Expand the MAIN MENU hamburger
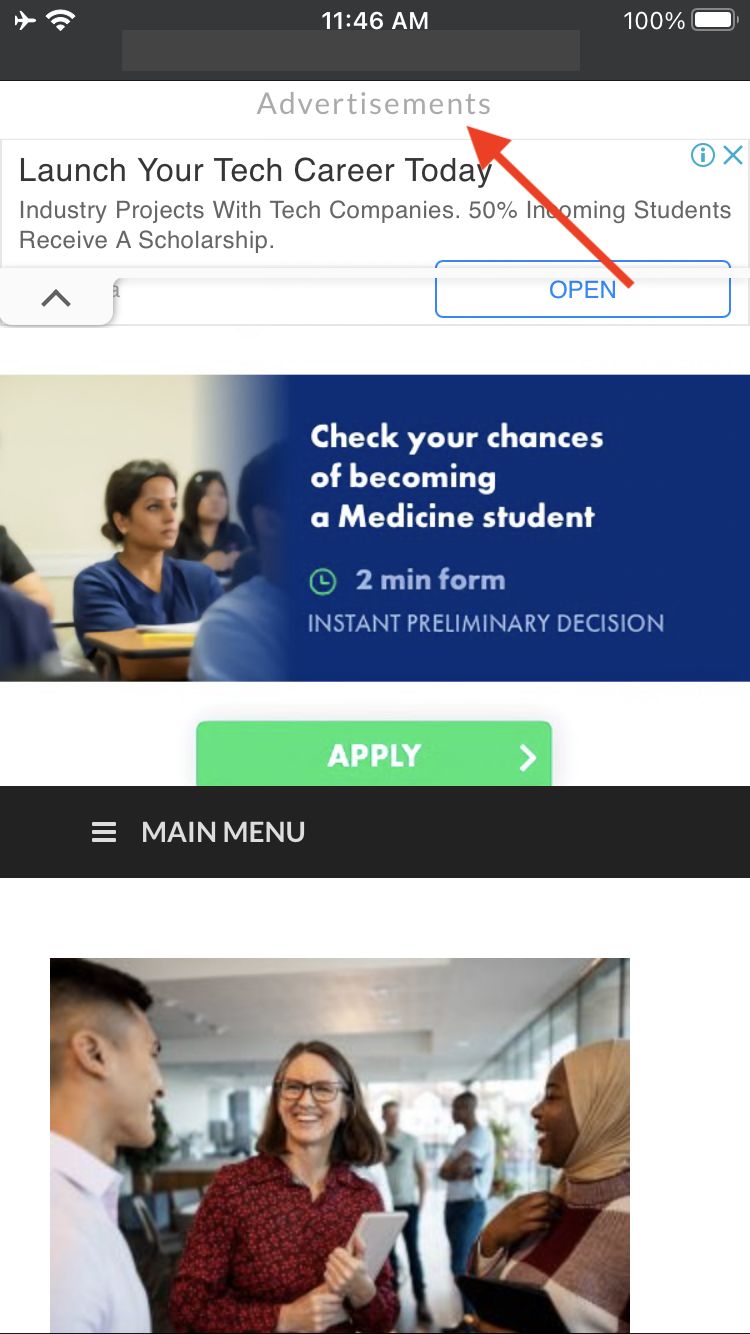 104,832
